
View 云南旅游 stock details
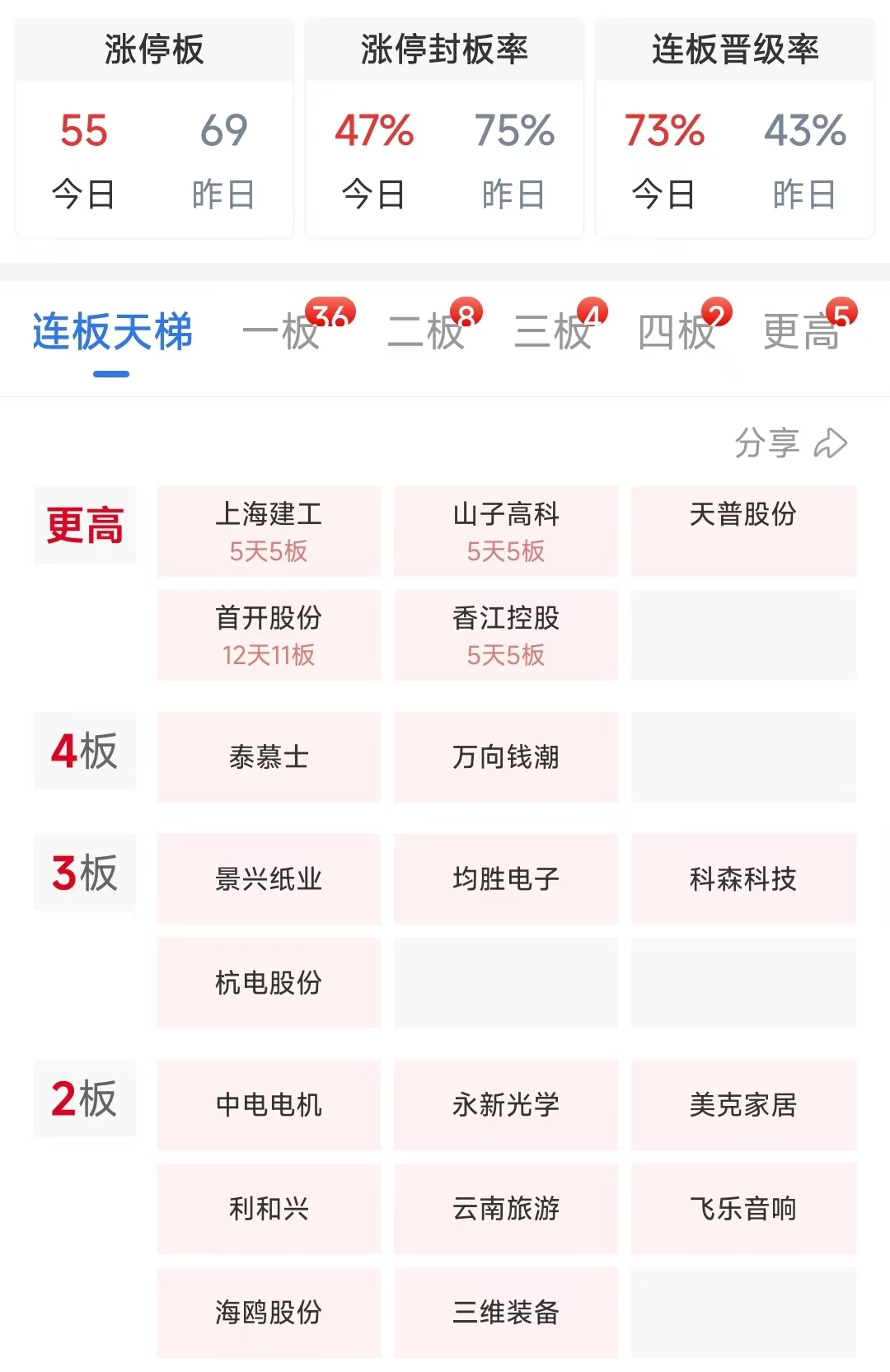coord(506,1208)
